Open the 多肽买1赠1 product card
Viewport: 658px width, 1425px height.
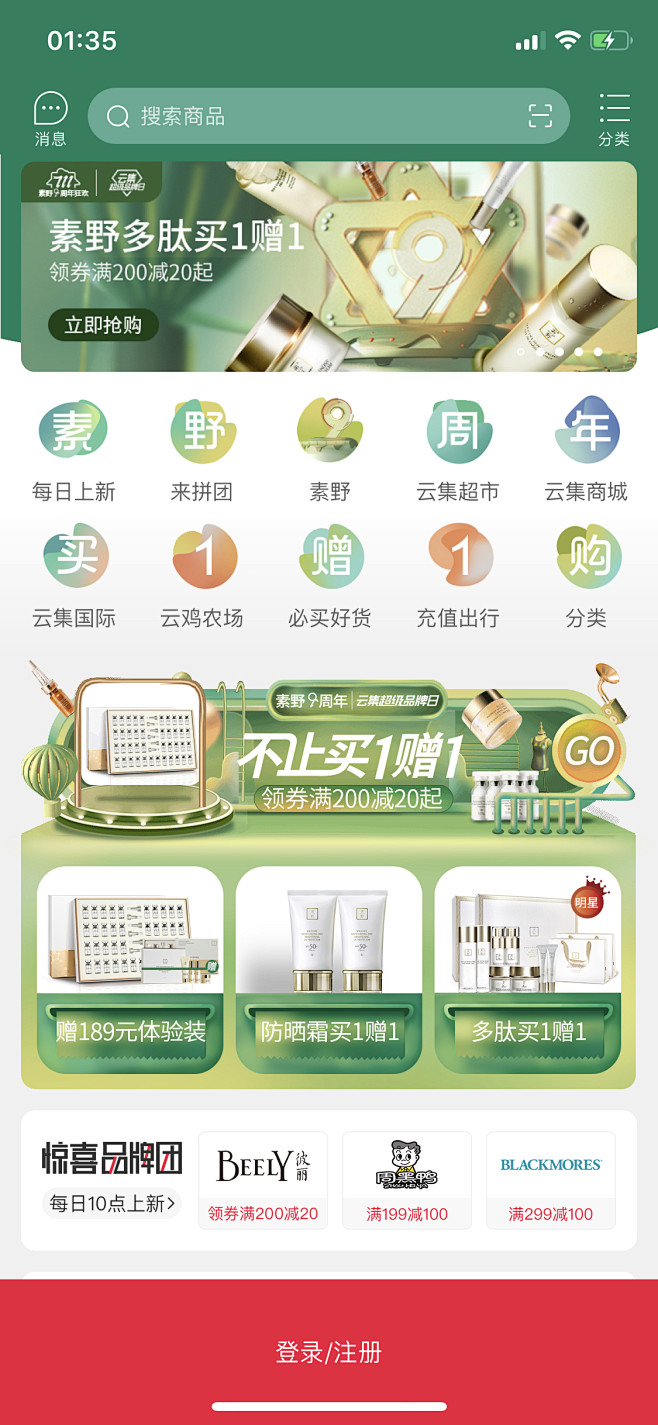[528, 969]
